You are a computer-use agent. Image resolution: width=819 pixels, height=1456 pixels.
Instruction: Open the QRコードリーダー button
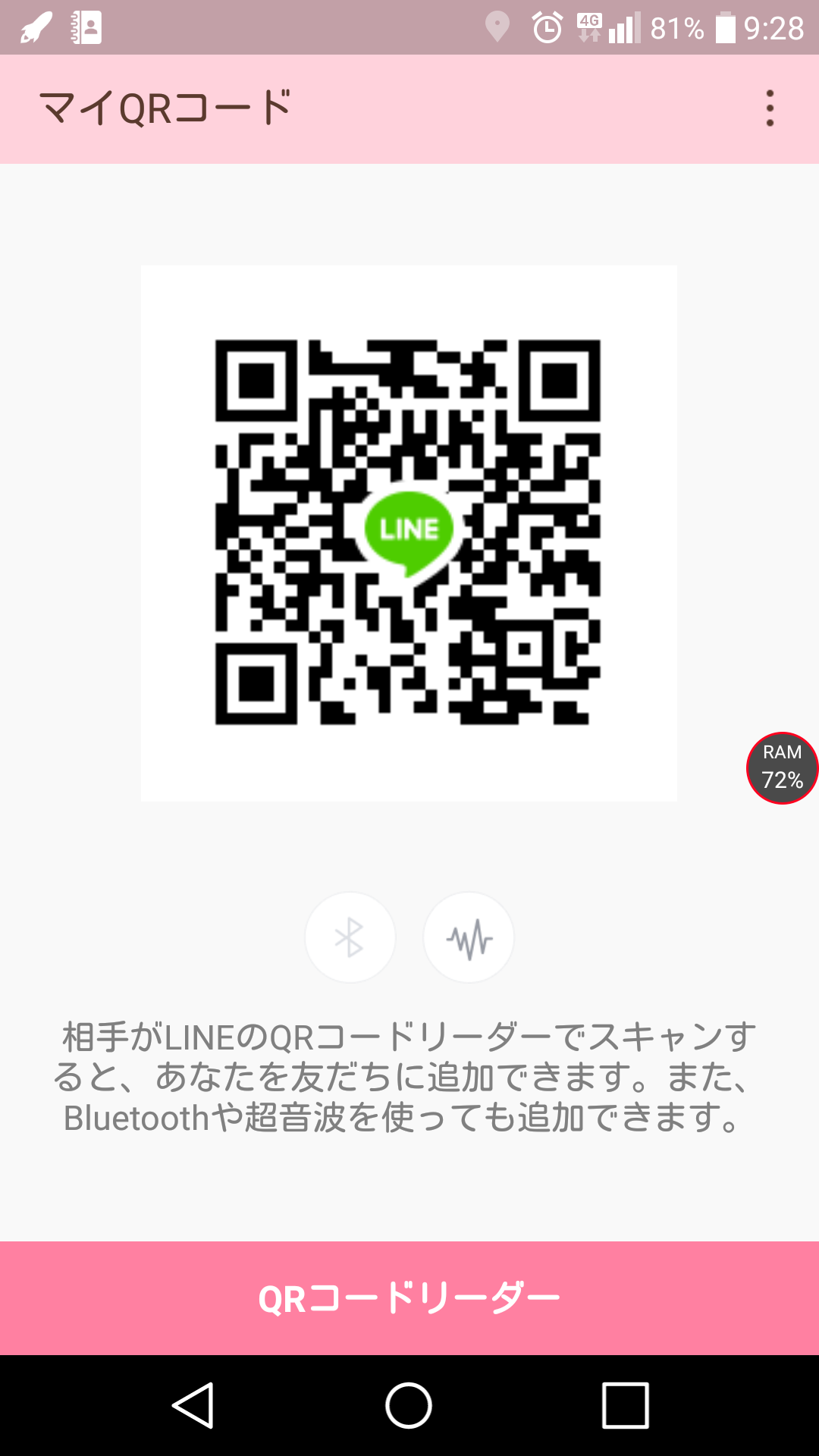[x=409, y=1298]
